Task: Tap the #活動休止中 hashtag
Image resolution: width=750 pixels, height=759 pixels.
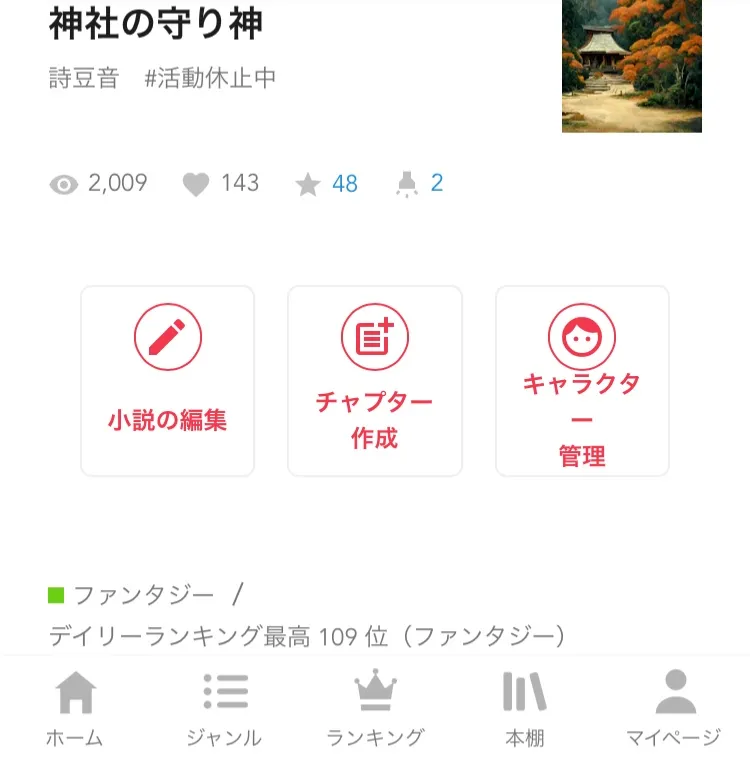Action: pyautogui.click(x=210, y=79)
